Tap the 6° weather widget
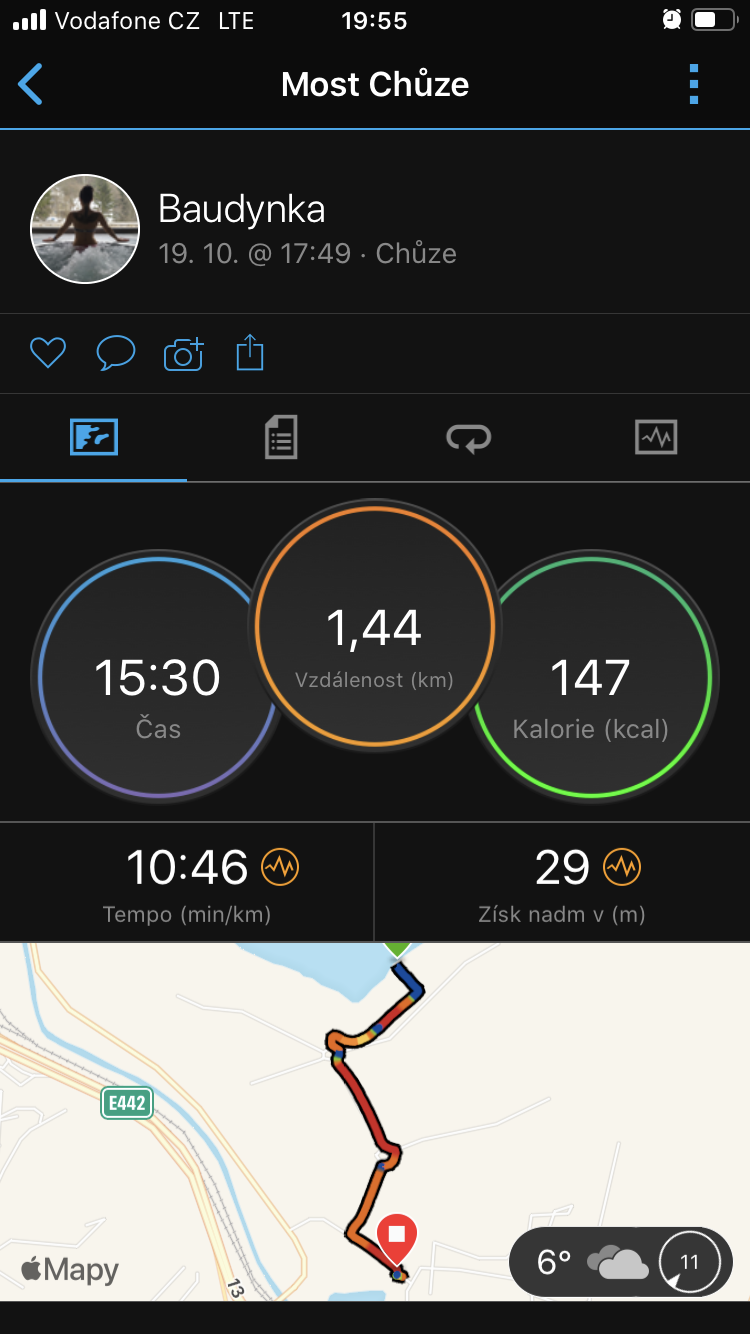 click(621, 1262)
